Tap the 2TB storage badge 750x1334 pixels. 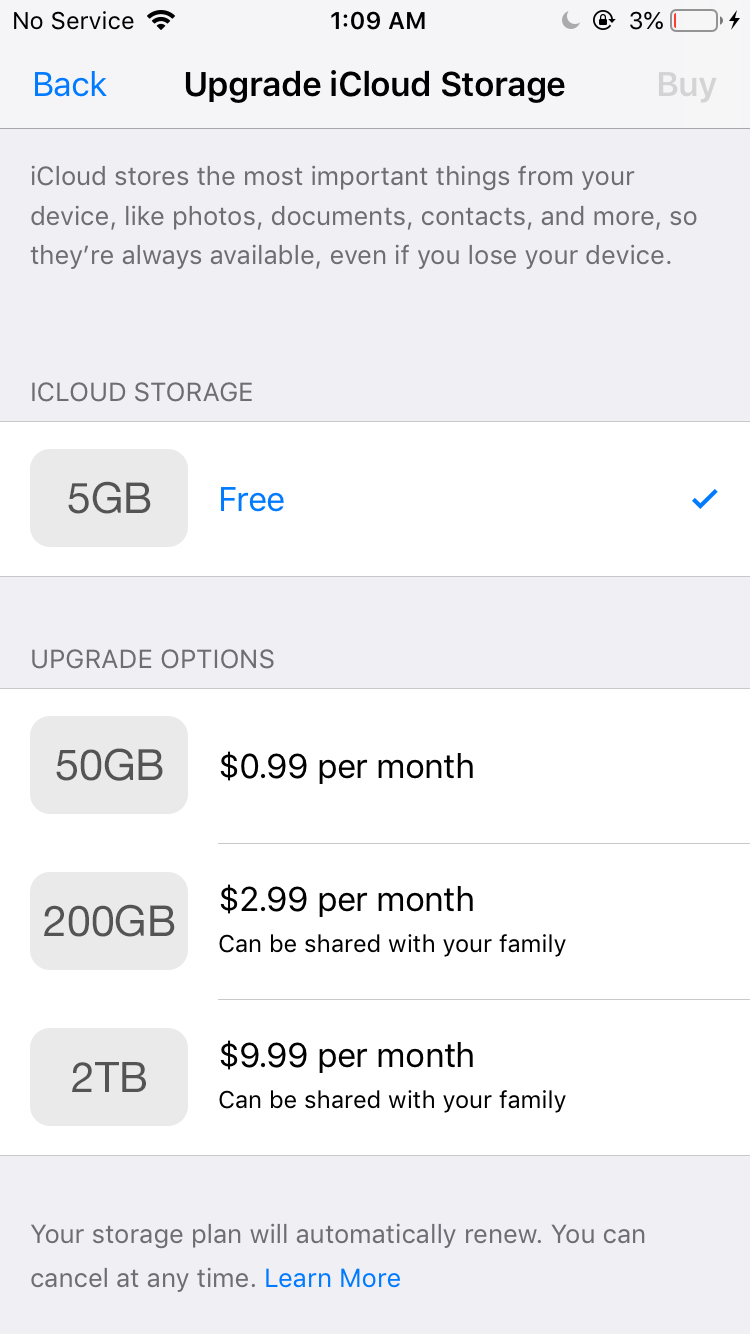(108, 1076)
